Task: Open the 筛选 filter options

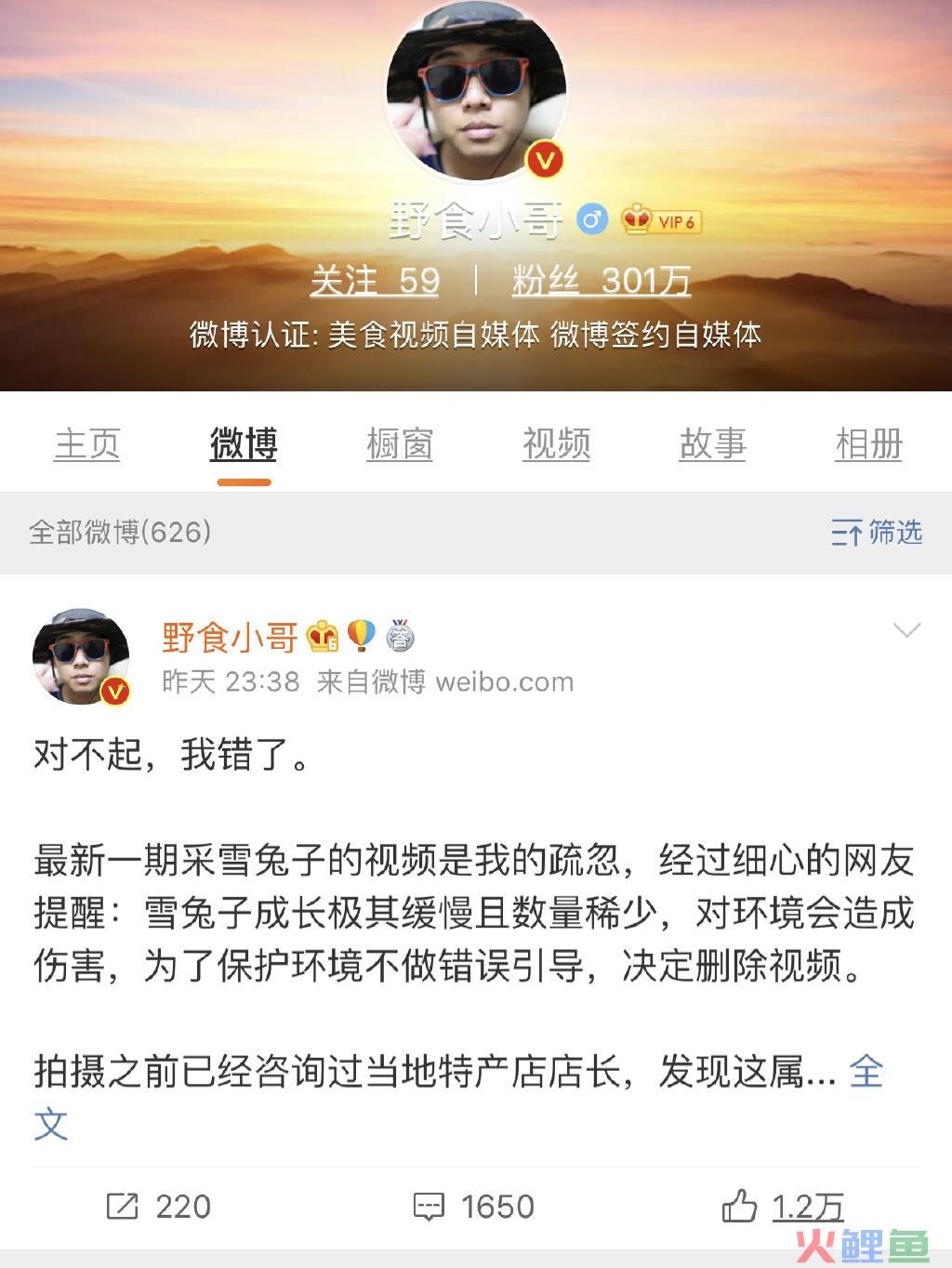Action: click(877, 533)
